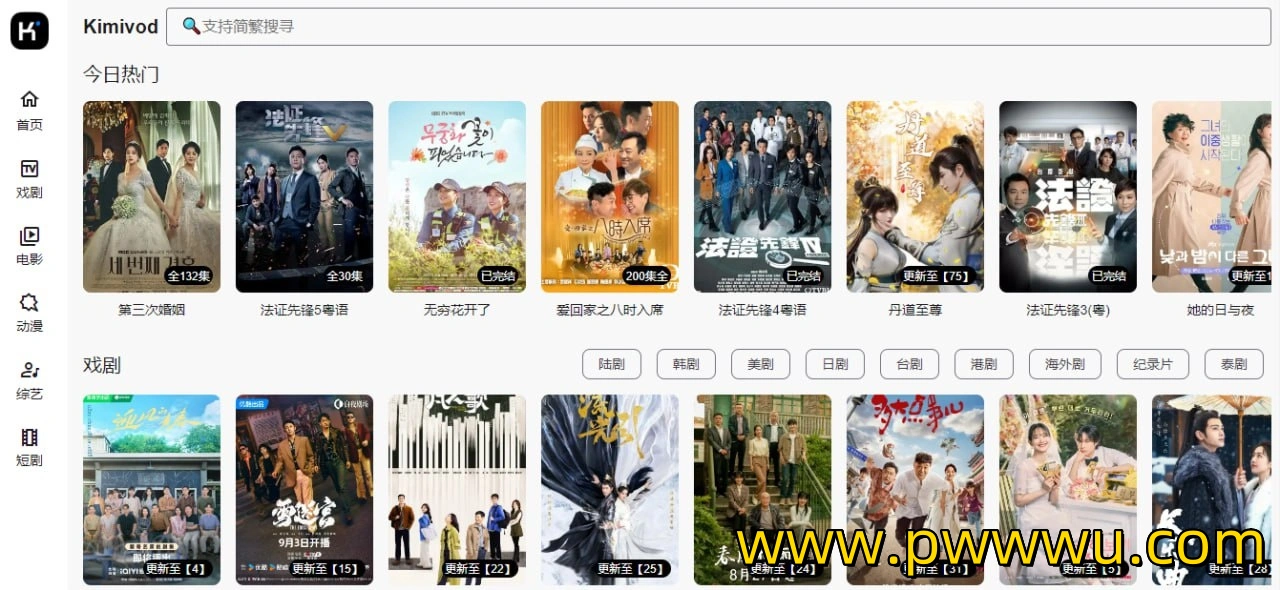Image resolution: width=1280 pixels, height=590 pixels.
Task: Open the 海外剧 category
Action: click(x=1065, y=364)
